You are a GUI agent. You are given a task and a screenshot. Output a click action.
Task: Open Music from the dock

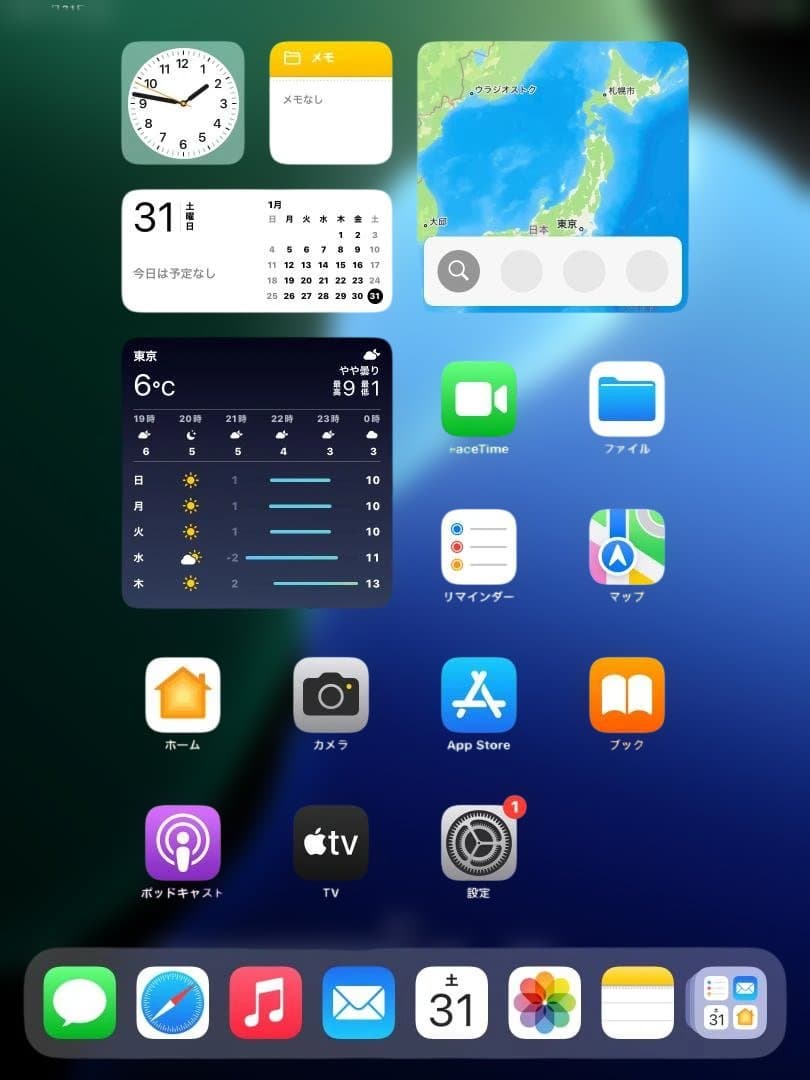coord(265,1002)
